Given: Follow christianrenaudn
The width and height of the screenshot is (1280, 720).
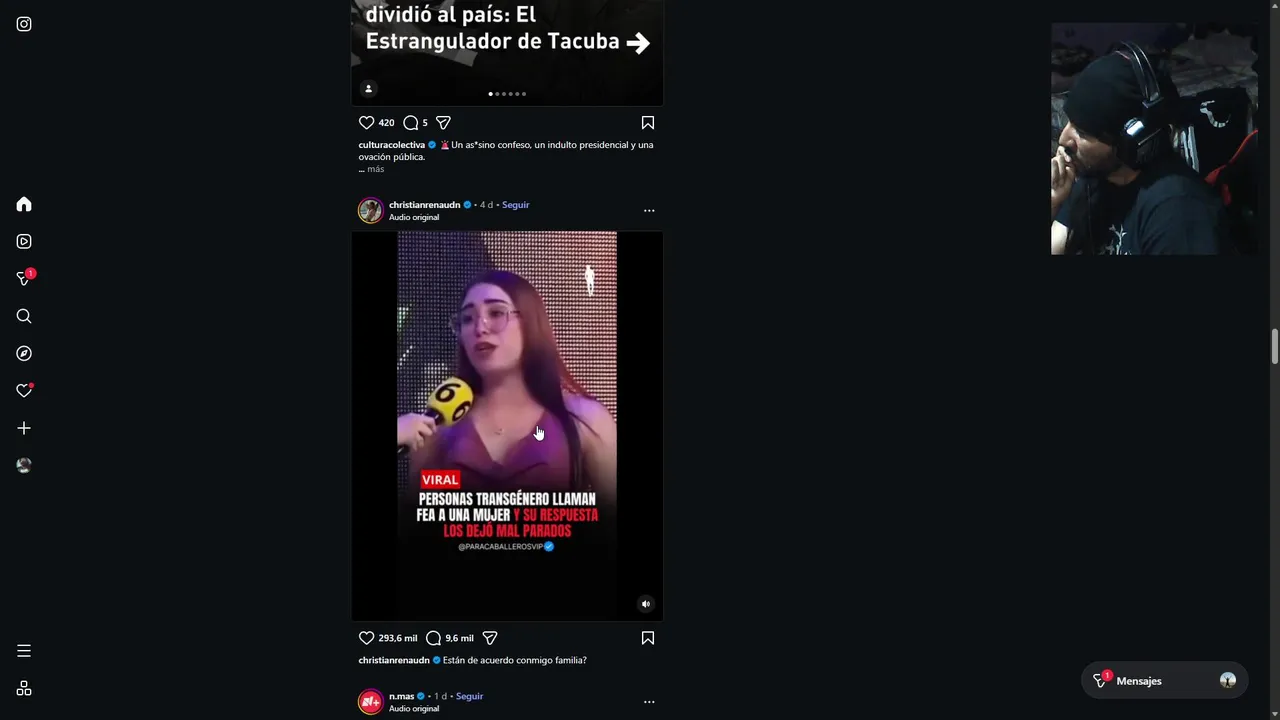Looking at the screenshot, I should (515, 205).
